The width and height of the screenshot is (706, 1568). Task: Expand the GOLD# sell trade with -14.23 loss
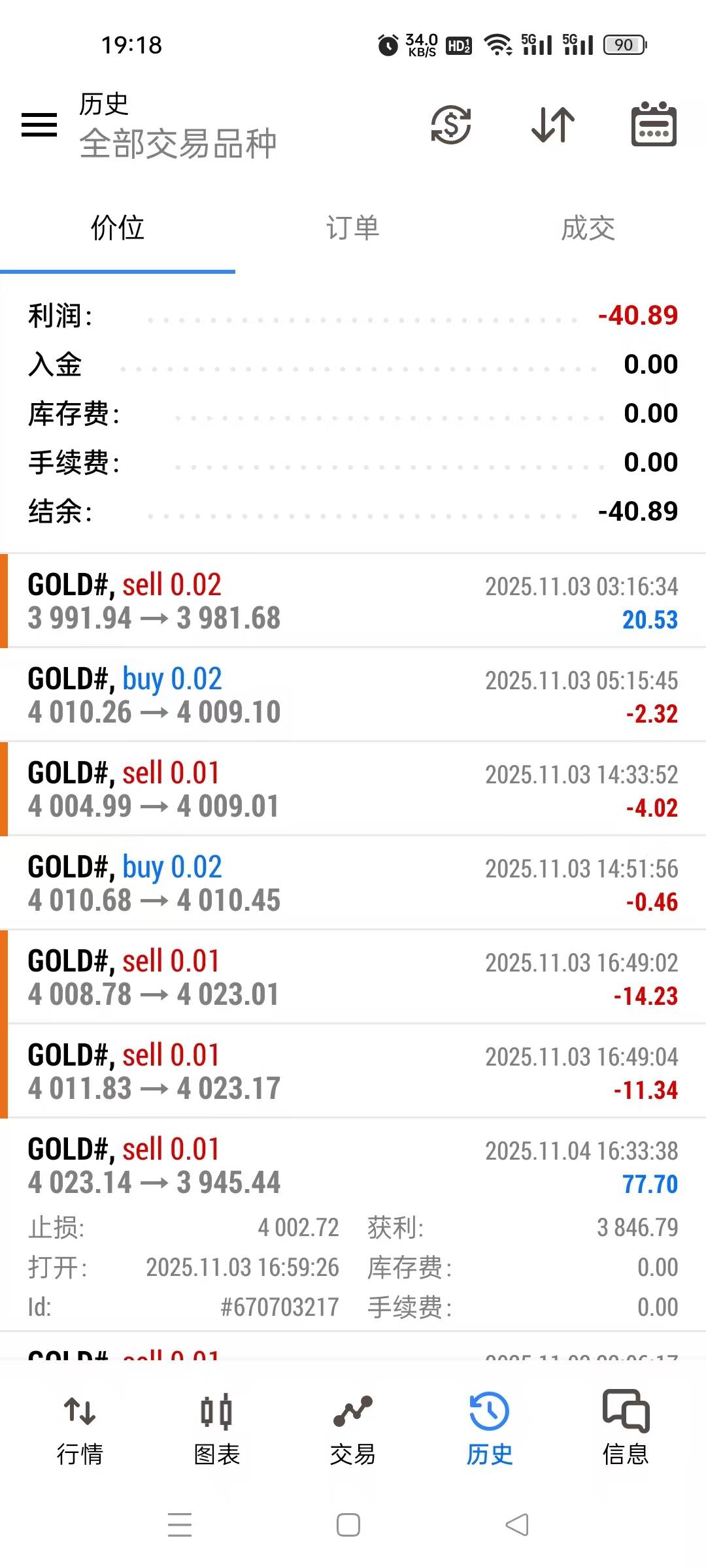(353, 977)
